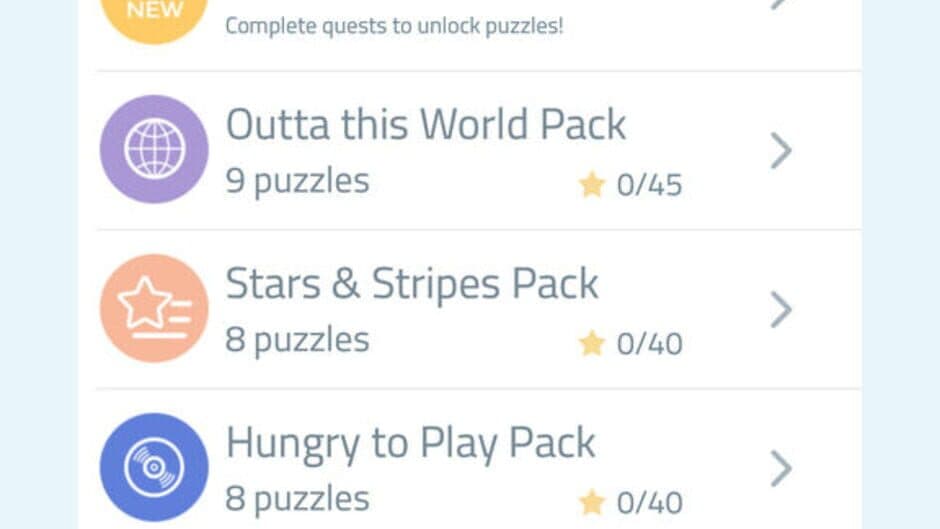Open the NEW quests puzzle row
Image resolution: width=940 pixels, height=529 pixels.
394,25
